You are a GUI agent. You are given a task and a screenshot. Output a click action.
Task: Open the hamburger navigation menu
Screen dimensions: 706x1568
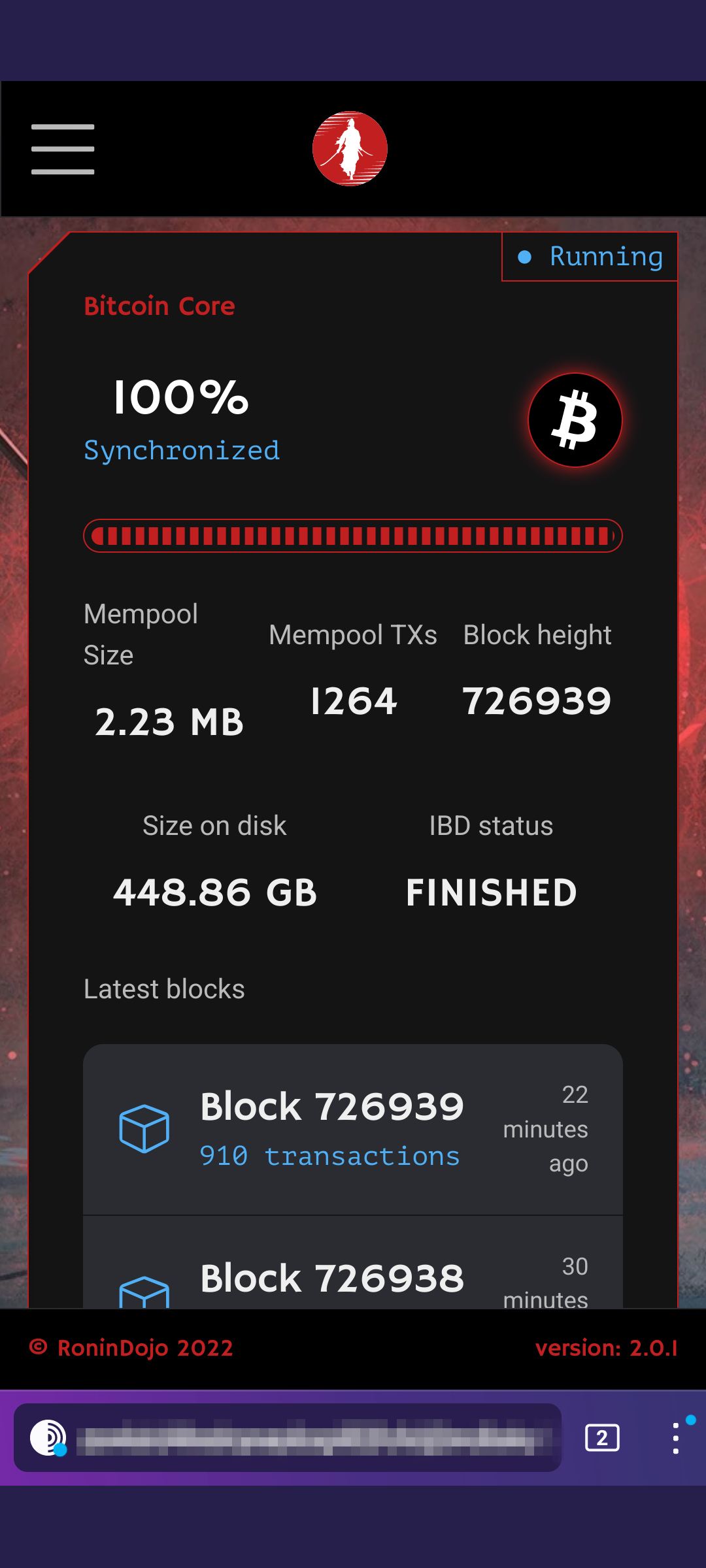pyautogui.click(x=63, y=149)
